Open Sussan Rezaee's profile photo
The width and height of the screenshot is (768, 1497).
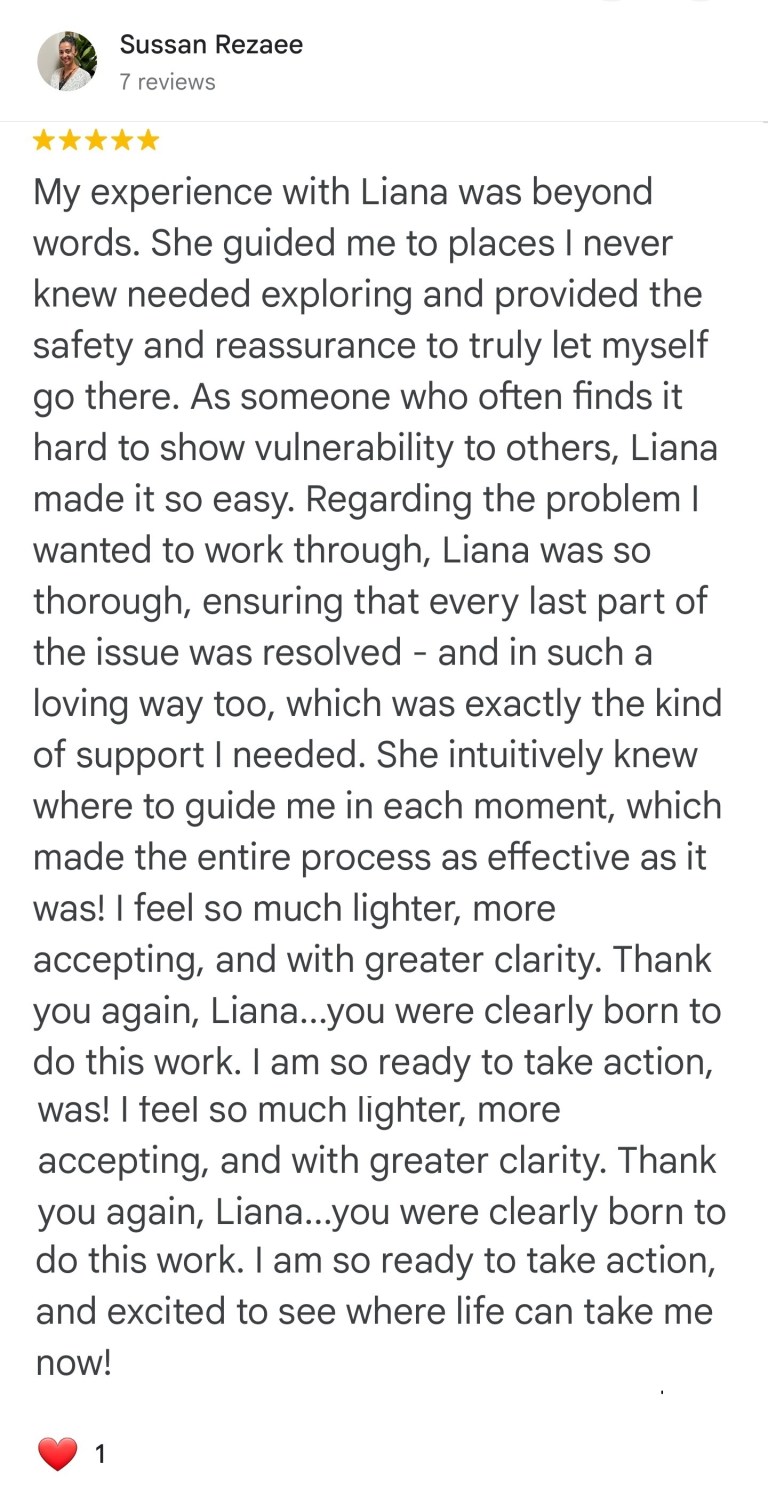(67, 62)
